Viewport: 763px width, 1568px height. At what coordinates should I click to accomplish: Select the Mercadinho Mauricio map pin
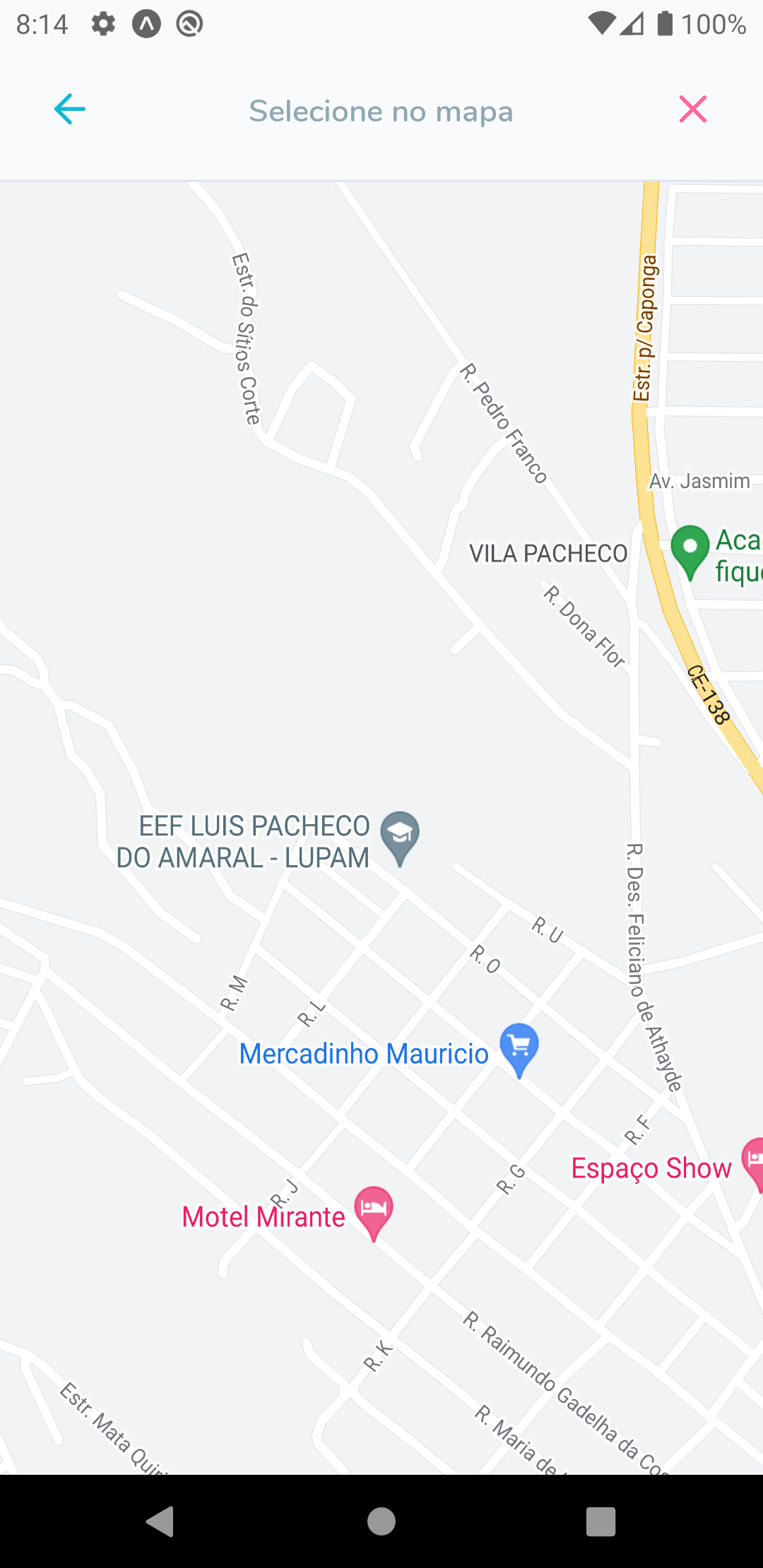[519, 1047]
